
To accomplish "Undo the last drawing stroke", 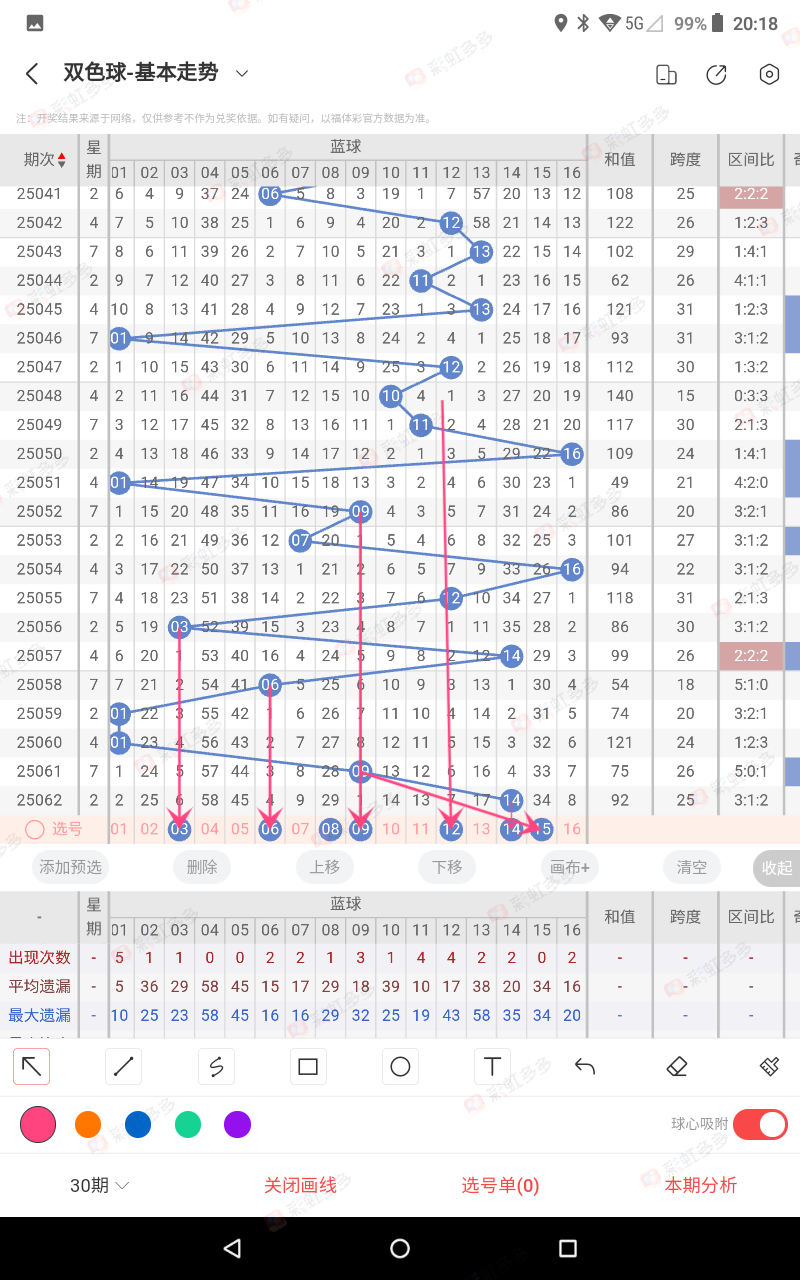I will point(585,1067).
